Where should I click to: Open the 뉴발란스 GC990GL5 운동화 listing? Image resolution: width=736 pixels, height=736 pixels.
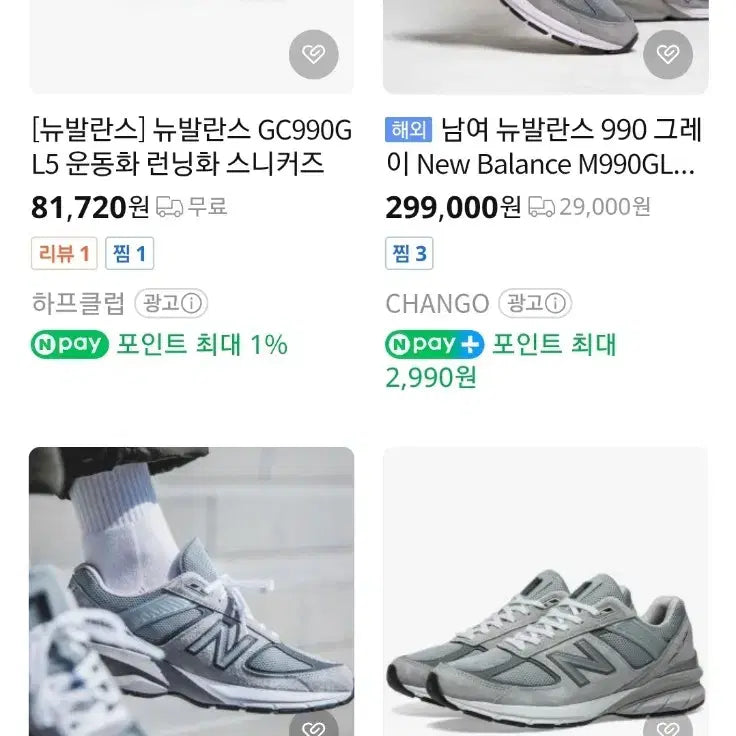click(191, 146)
